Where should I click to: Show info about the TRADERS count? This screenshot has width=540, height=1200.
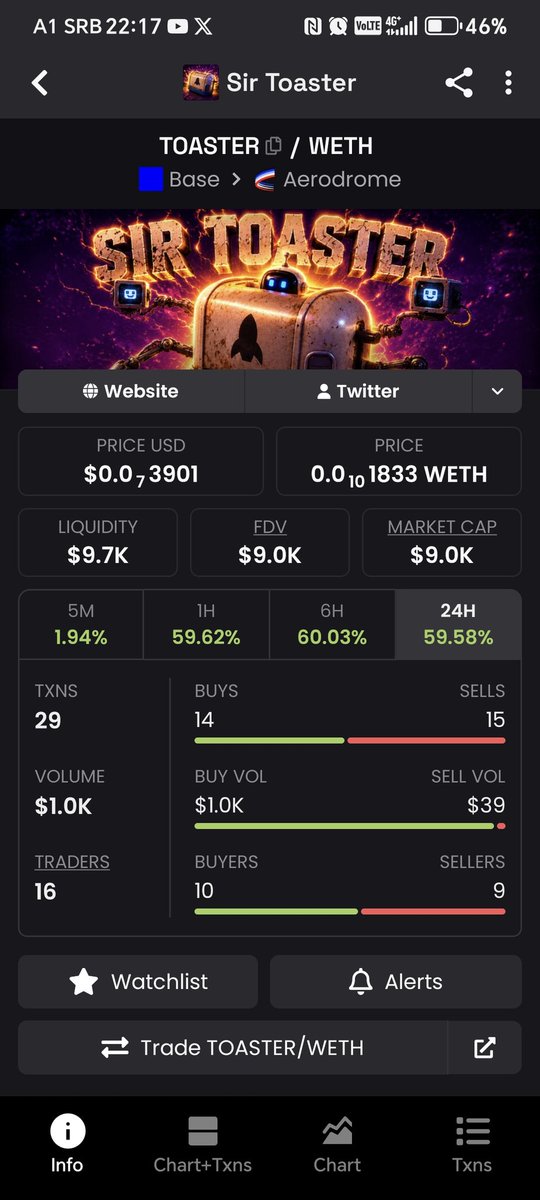[x=72, y=862]
